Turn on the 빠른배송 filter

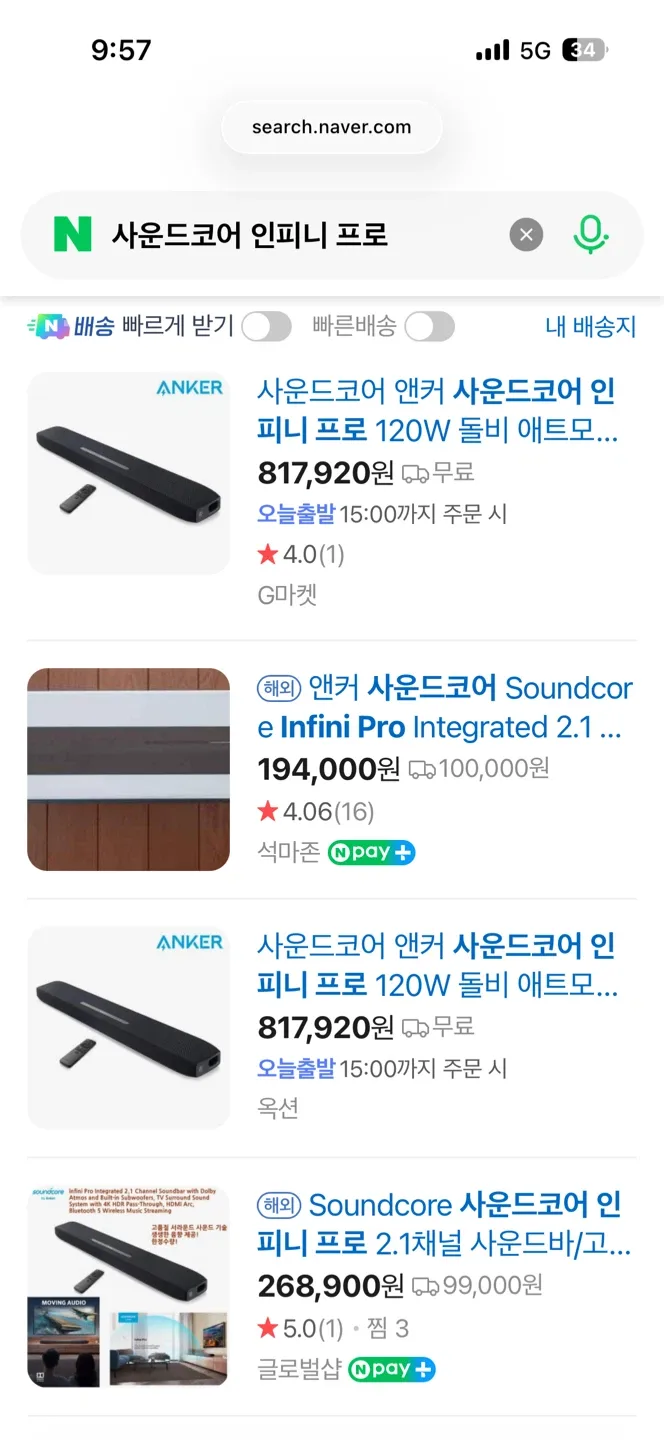429,326
